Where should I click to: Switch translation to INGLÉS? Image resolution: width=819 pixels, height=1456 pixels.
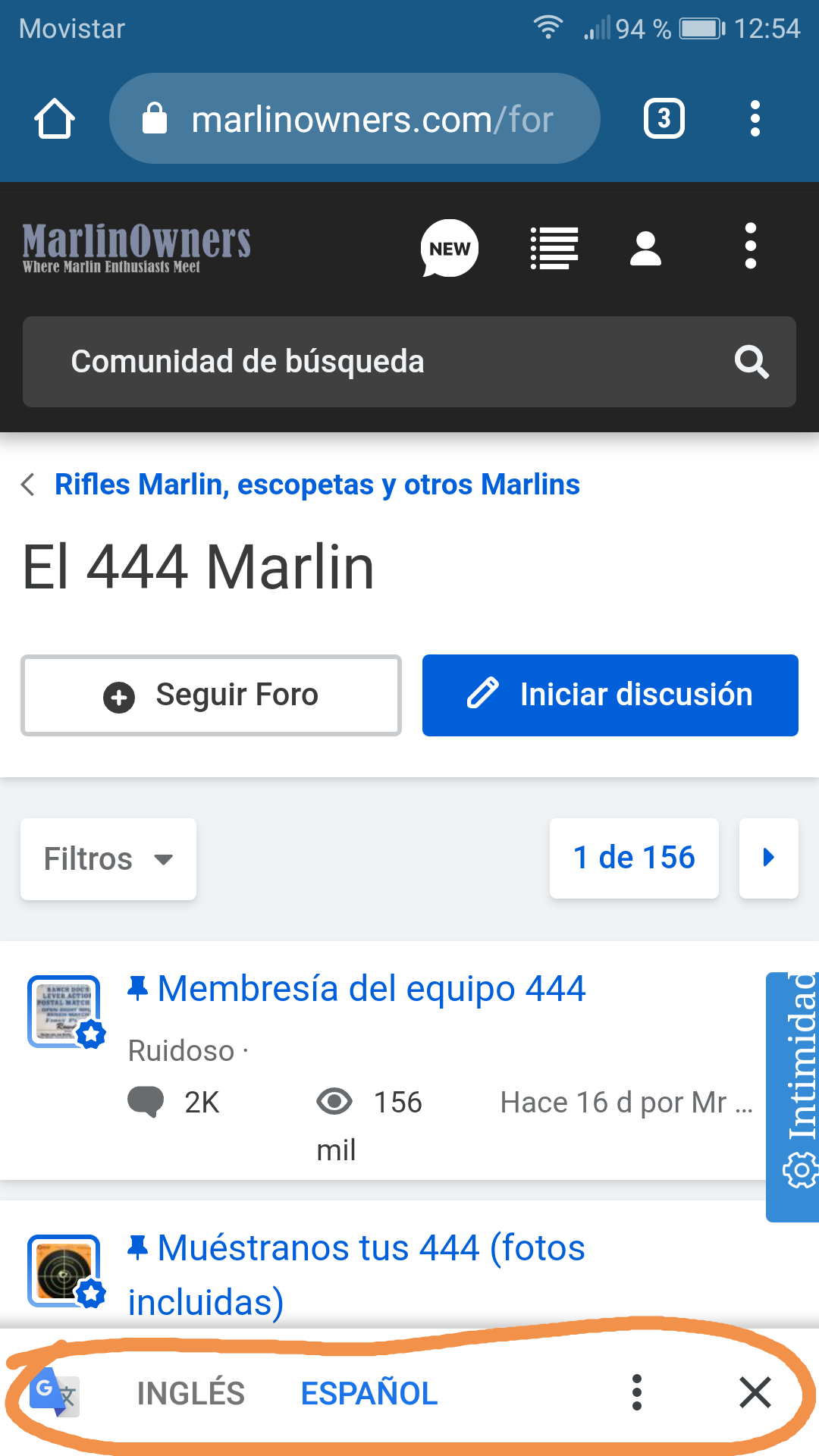(191, 1393)
